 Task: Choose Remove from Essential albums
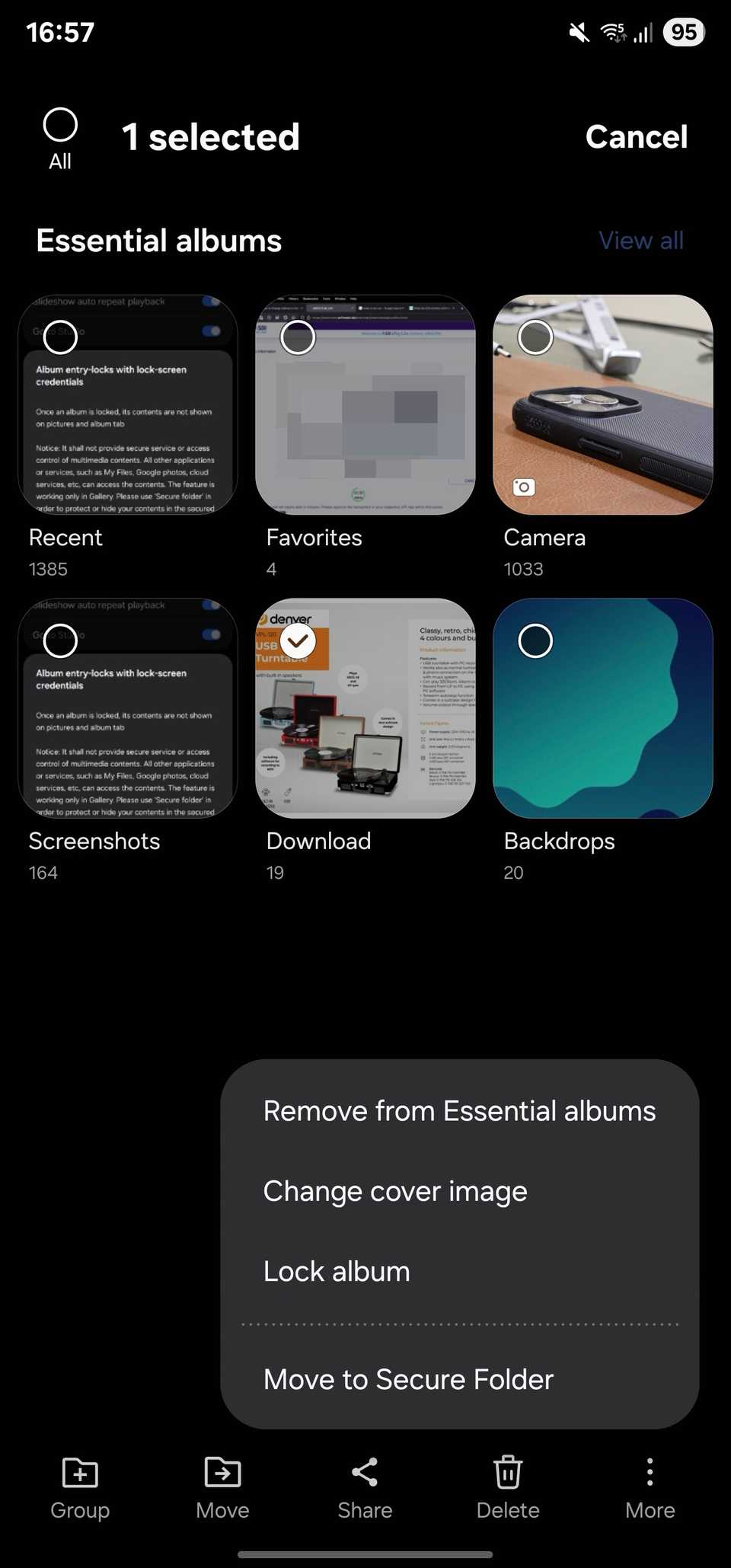click(459, 1111)
